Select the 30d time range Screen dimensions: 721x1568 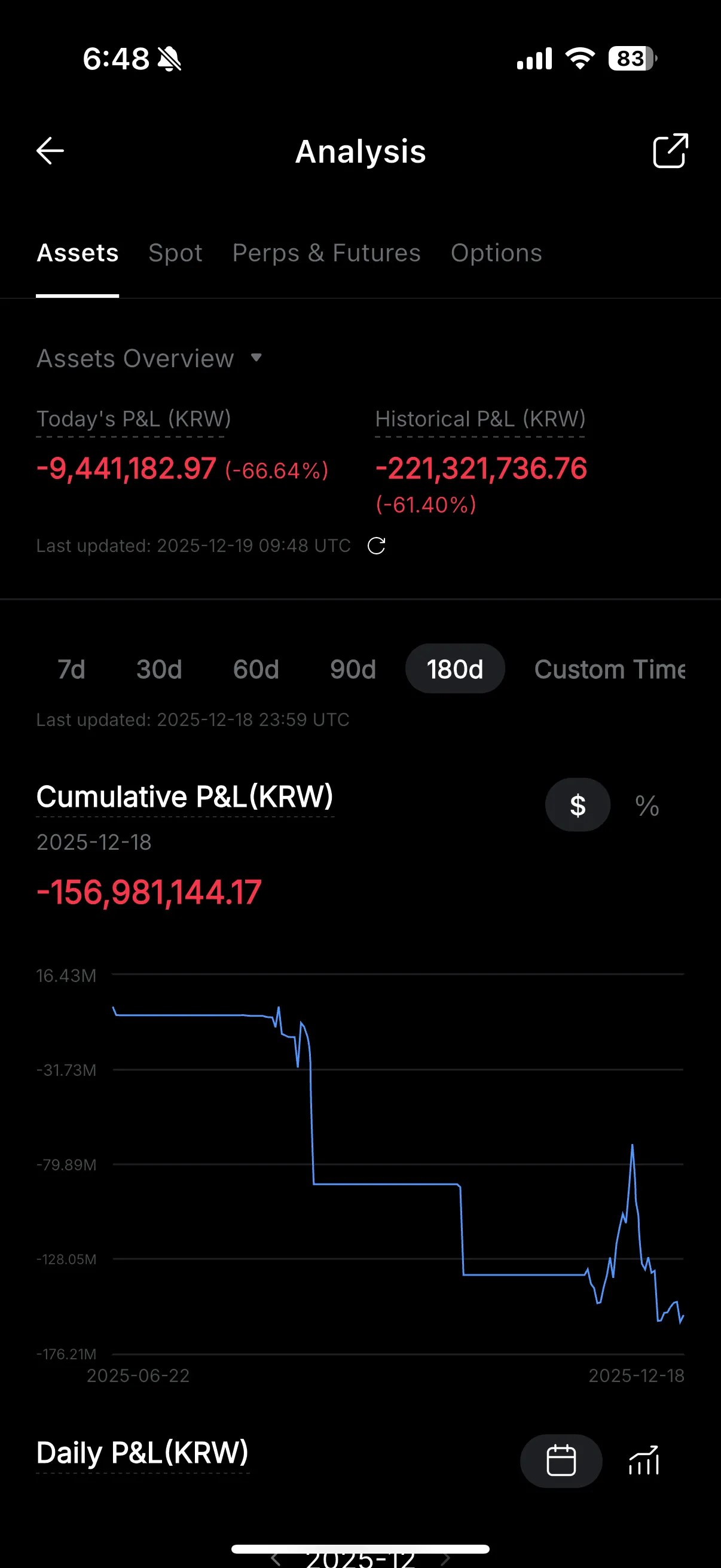tap(159, 669)
